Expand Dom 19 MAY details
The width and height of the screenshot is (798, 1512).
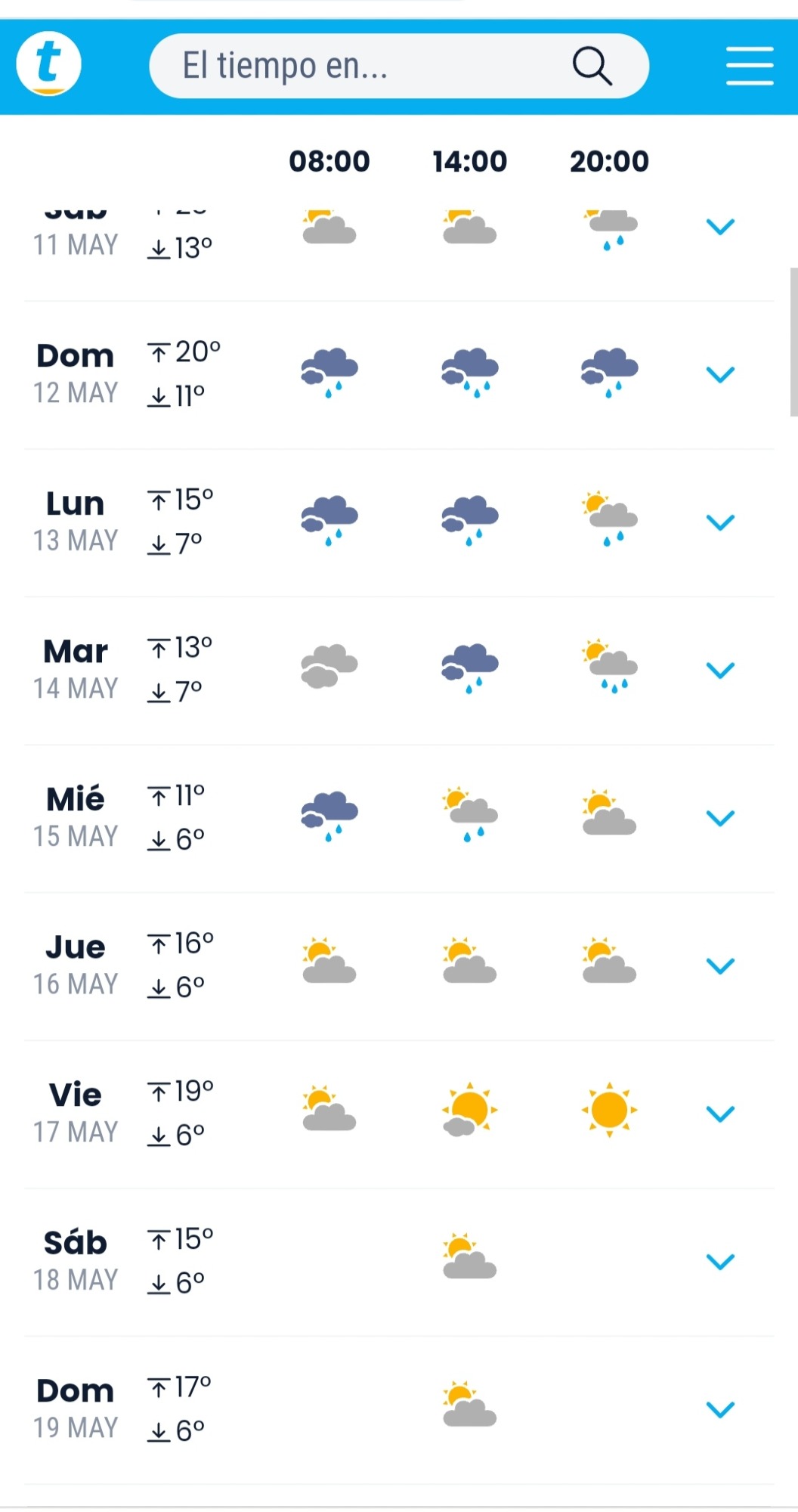click(x=720, y=1409)
